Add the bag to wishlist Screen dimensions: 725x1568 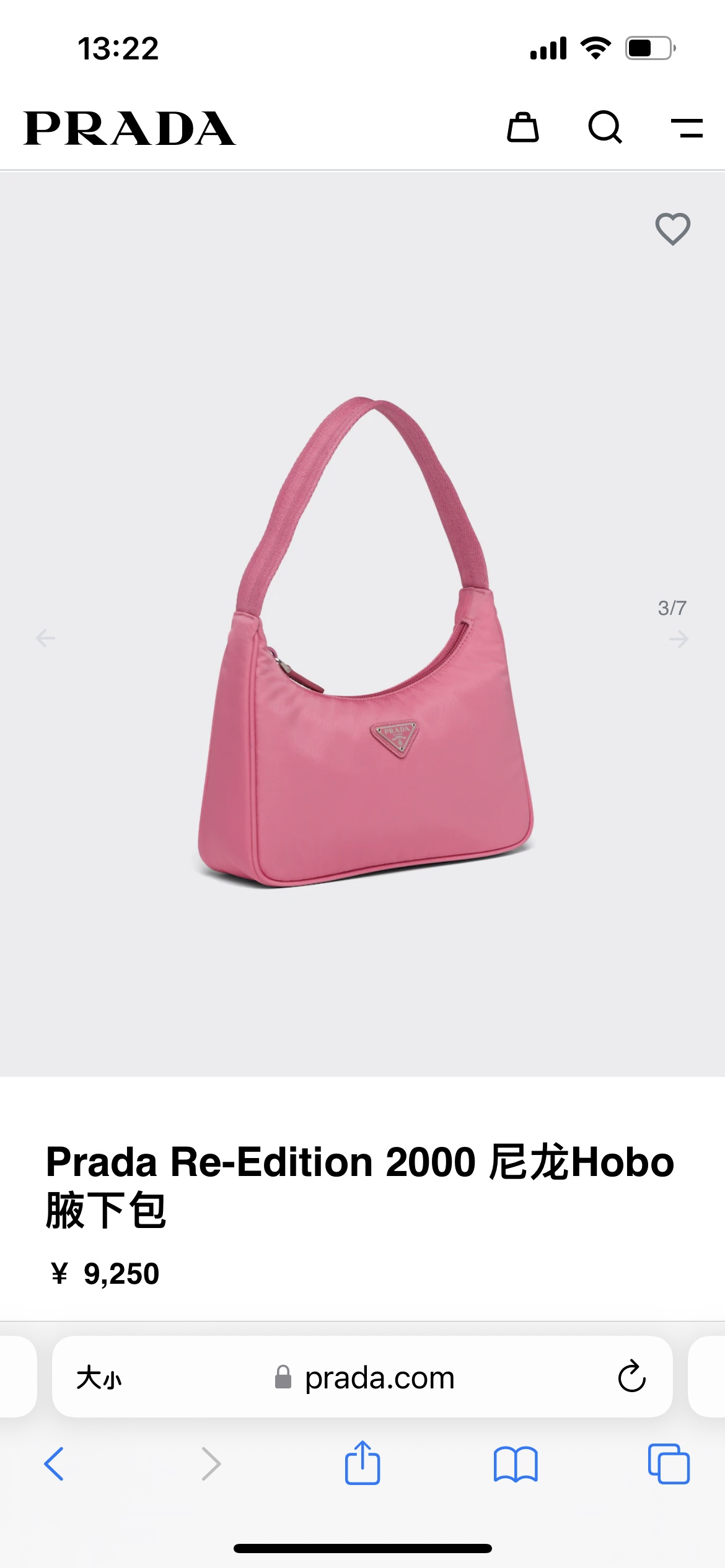[x=672, y=229]
